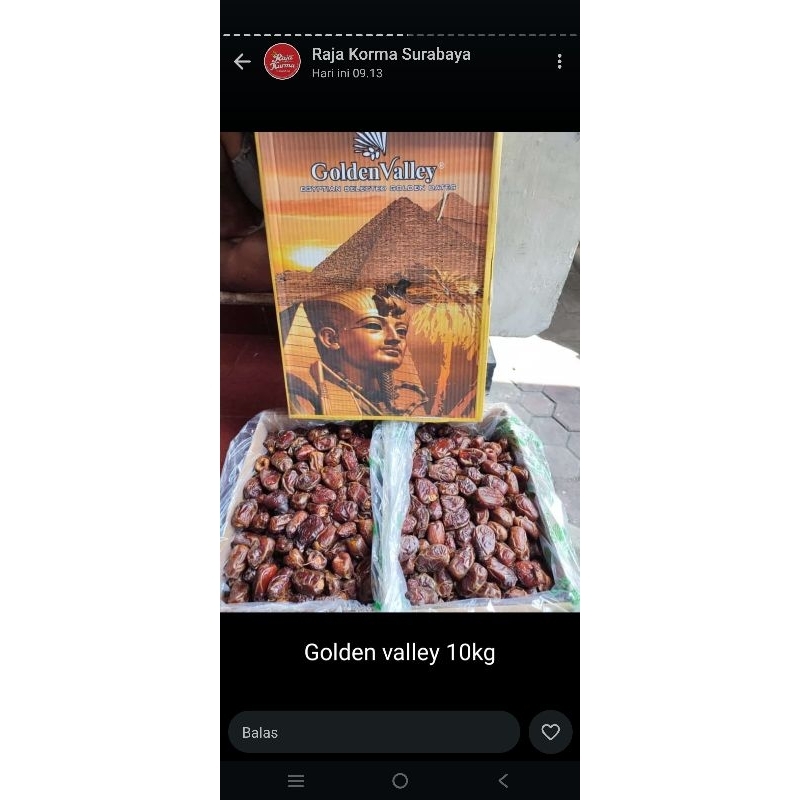Open the three-dot overflow menu

[x=560, y=62]
